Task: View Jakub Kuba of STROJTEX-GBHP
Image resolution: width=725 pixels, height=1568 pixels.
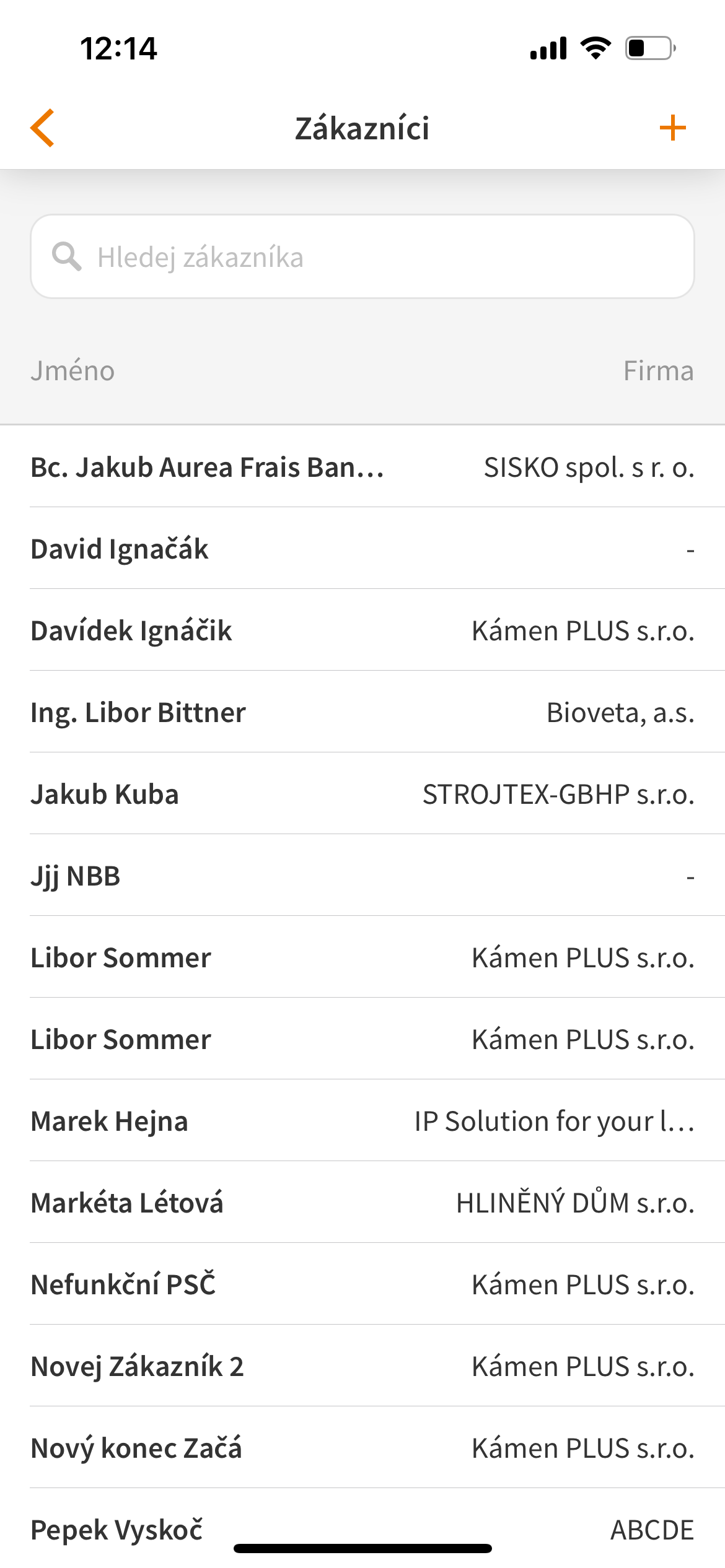Action: (x=362, y=794)
